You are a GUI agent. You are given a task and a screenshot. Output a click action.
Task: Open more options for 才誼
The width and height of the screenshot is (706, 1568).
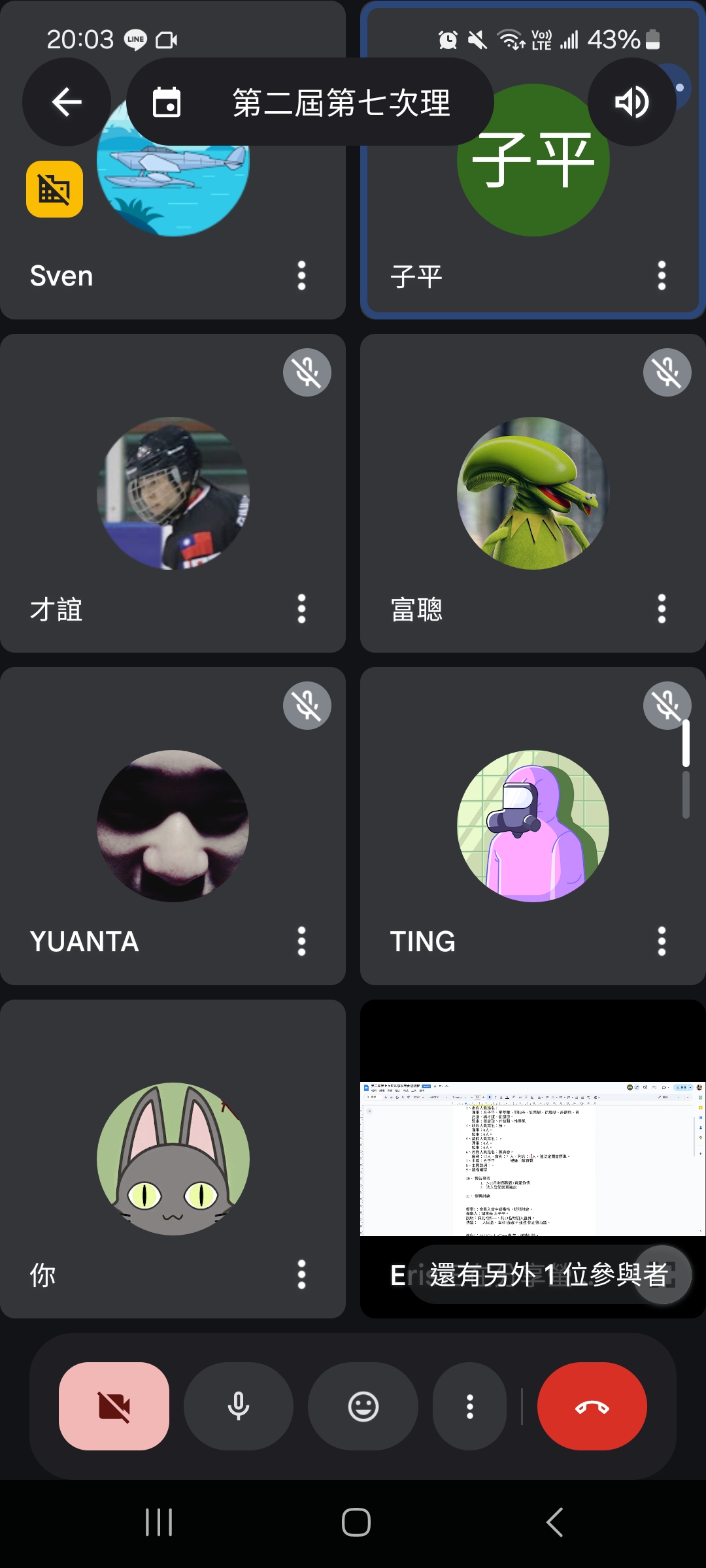click(x=301, y=609)
